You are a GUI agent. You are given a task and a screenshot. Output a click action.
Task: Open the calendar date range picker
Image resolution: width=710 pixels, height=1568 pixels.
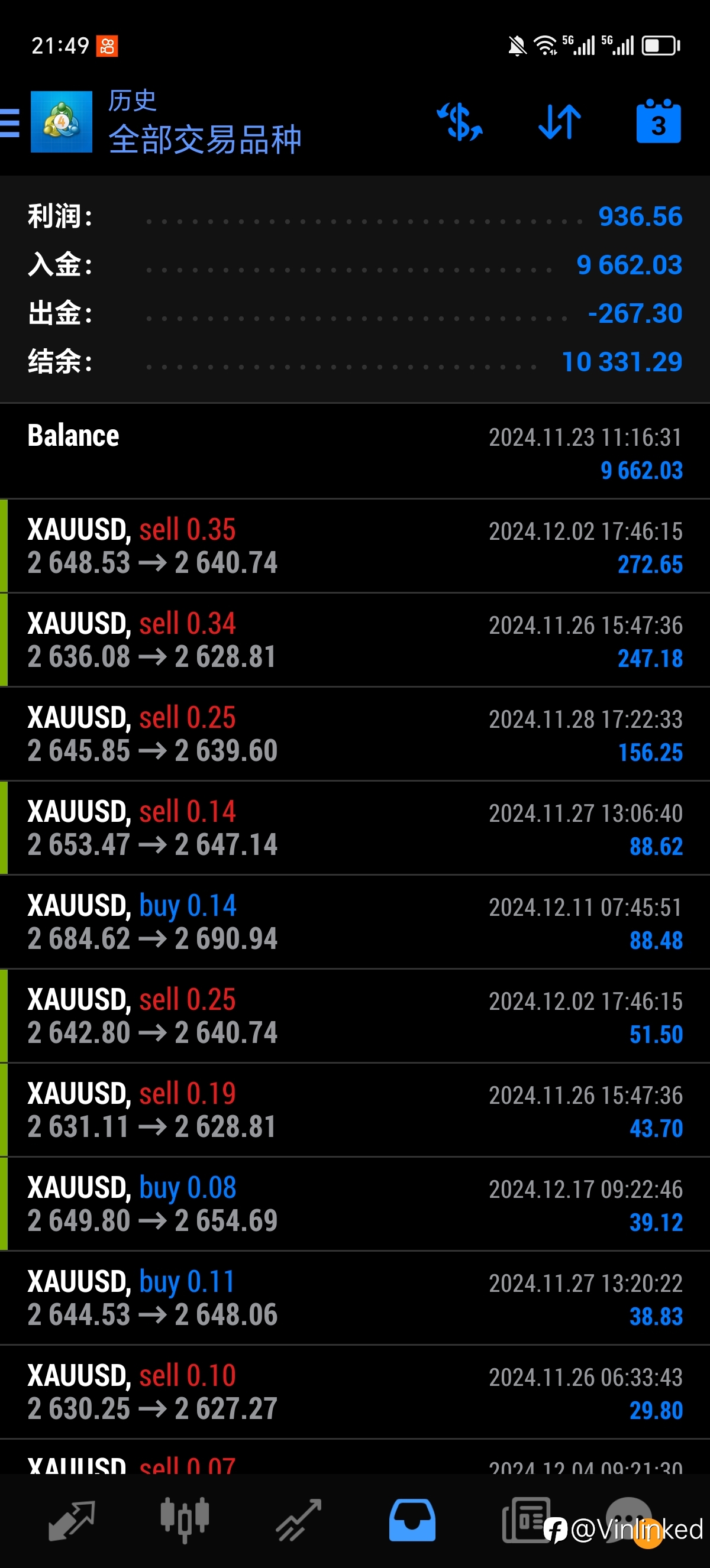point(659,121)
